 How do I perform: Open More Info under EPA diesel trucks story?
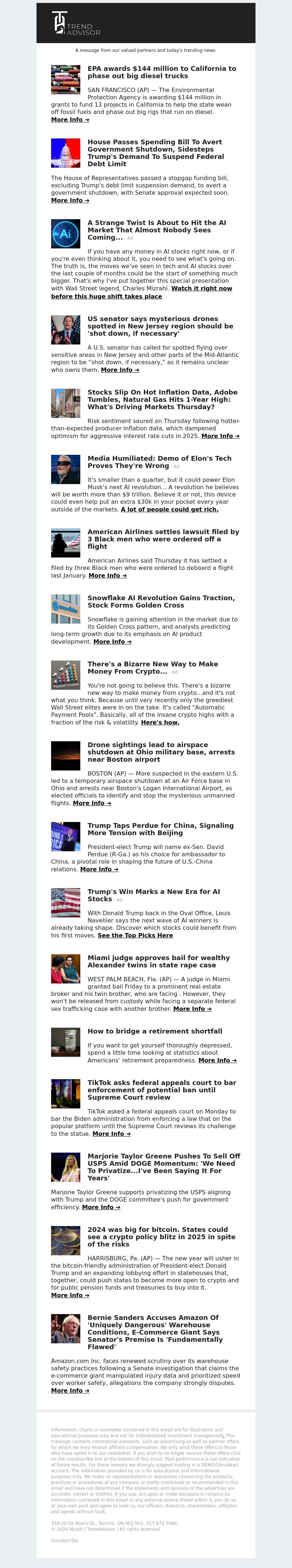click(70, 120)
